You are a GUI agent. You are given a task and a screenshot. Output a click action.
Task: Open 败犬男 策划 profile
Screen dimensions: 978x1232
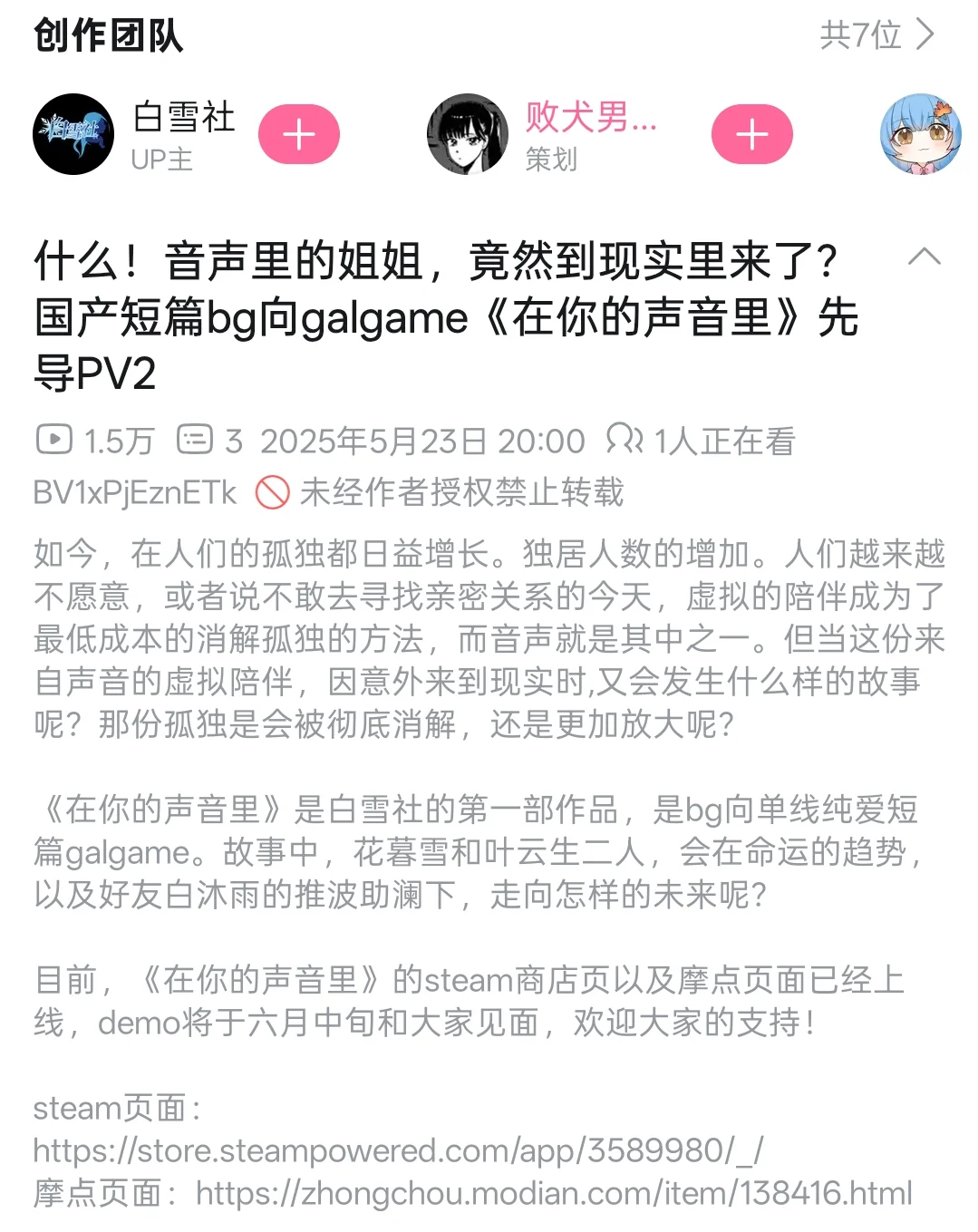pyautogui.click(x=467, y=134)
